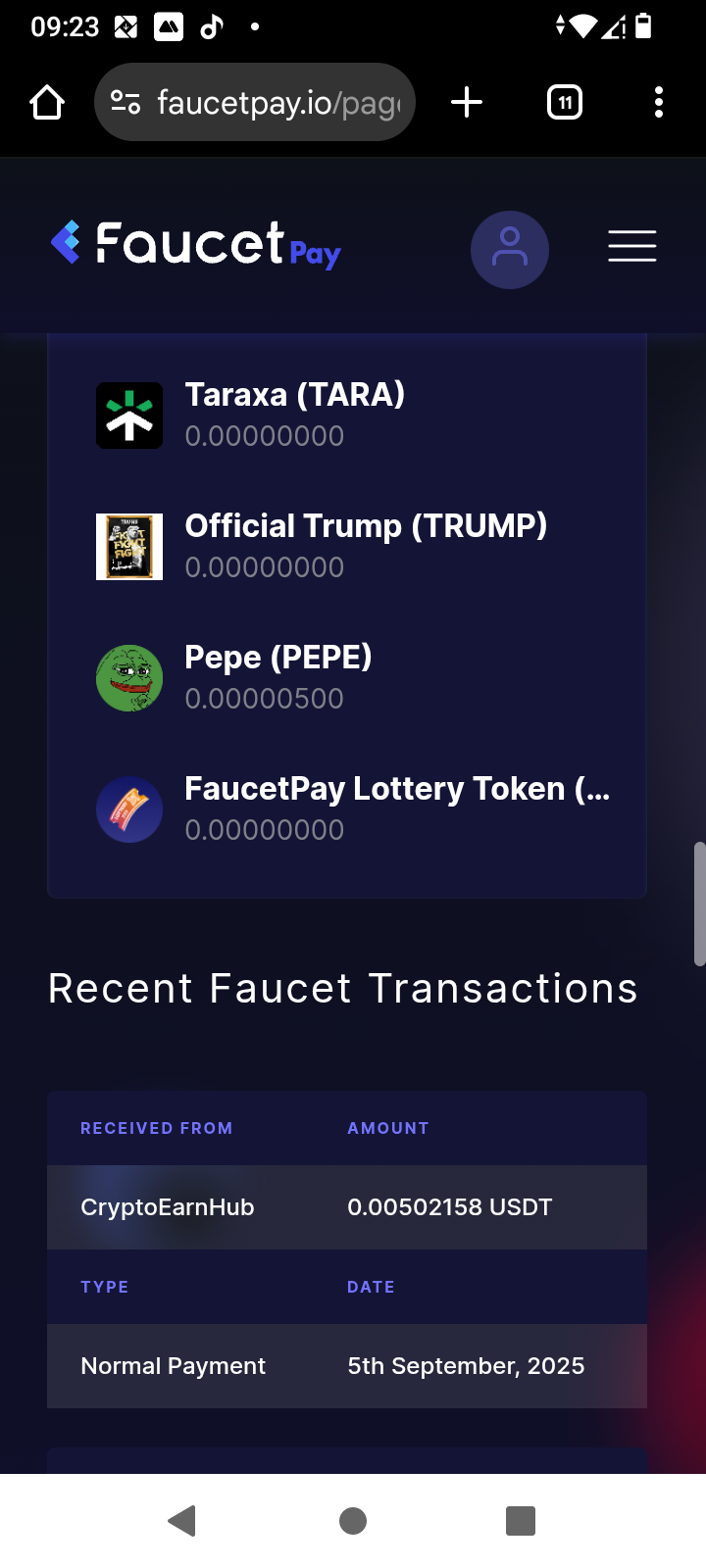Navigate back with the system back button
The width and height of the screenshot is (706, 1568).
pyautogui.click(x=182, y=1521)
